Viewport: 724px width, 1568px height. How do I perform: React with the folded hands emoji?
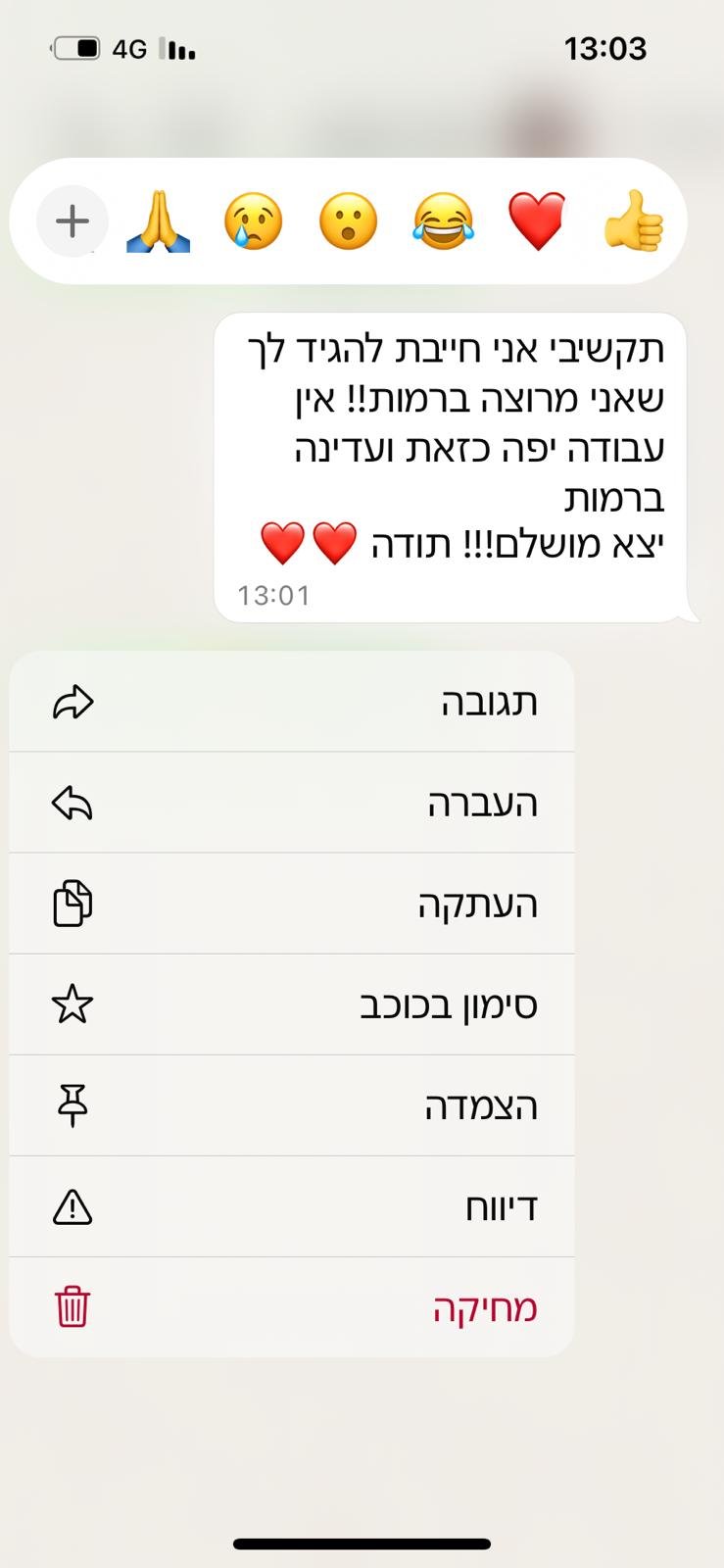coord(159,221)
